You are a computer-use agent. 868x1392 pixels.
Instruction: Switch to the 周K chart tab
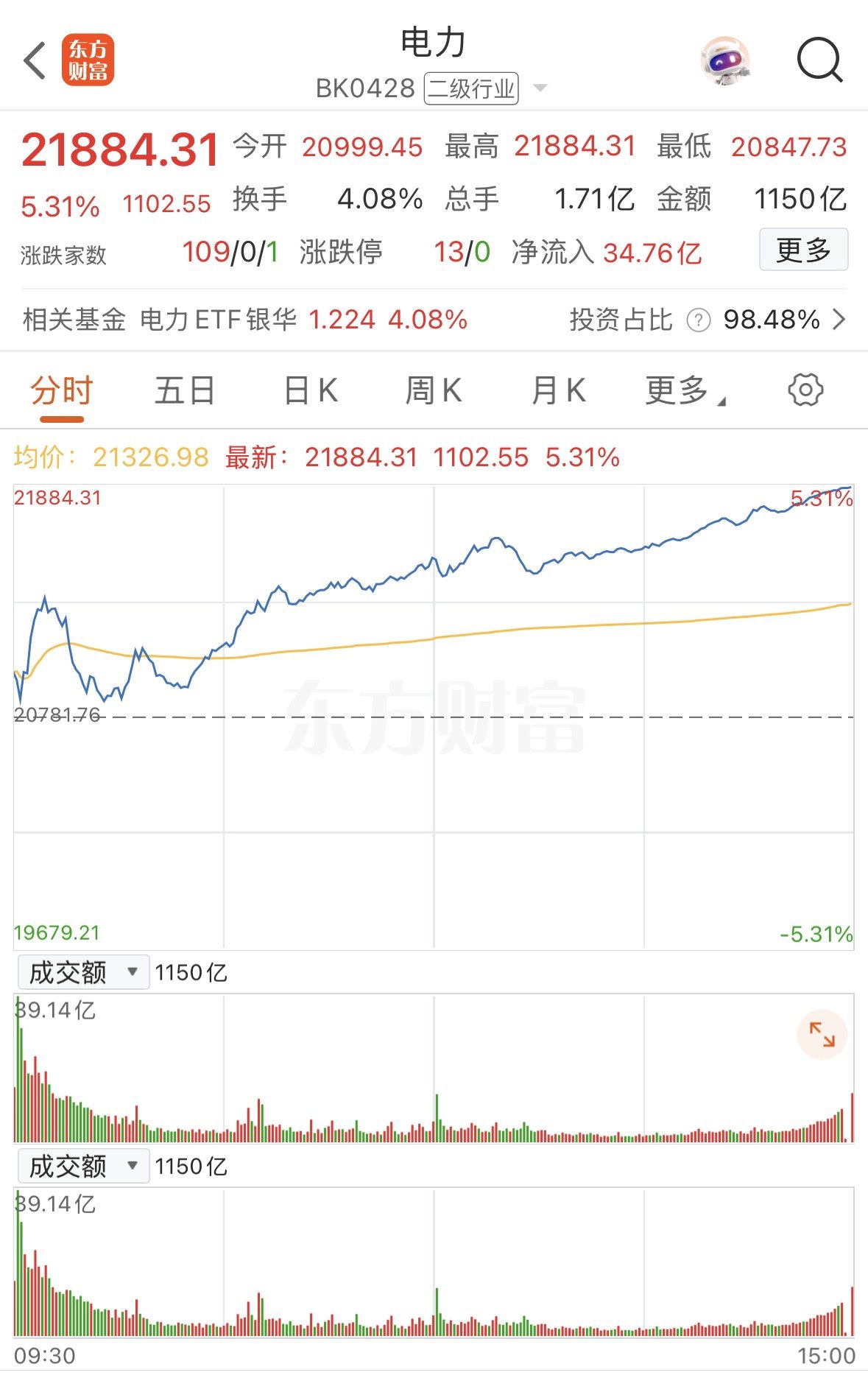[434, 390]
